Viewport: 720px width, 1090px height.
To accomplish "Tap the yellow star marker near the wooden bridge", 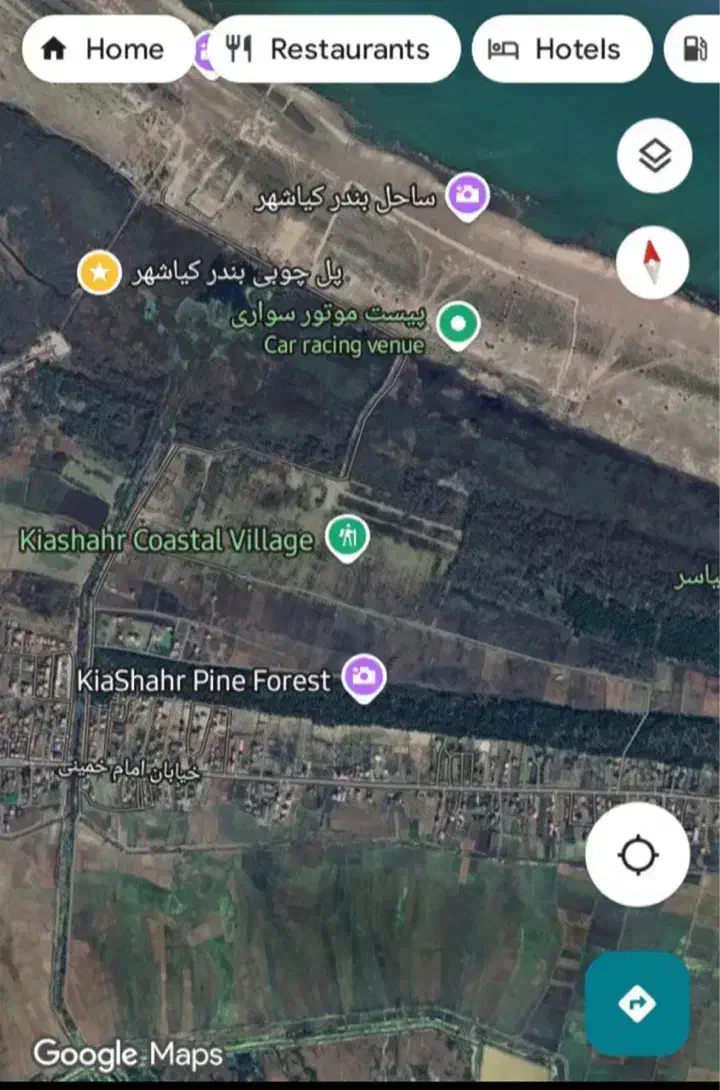I will (98, 270).
